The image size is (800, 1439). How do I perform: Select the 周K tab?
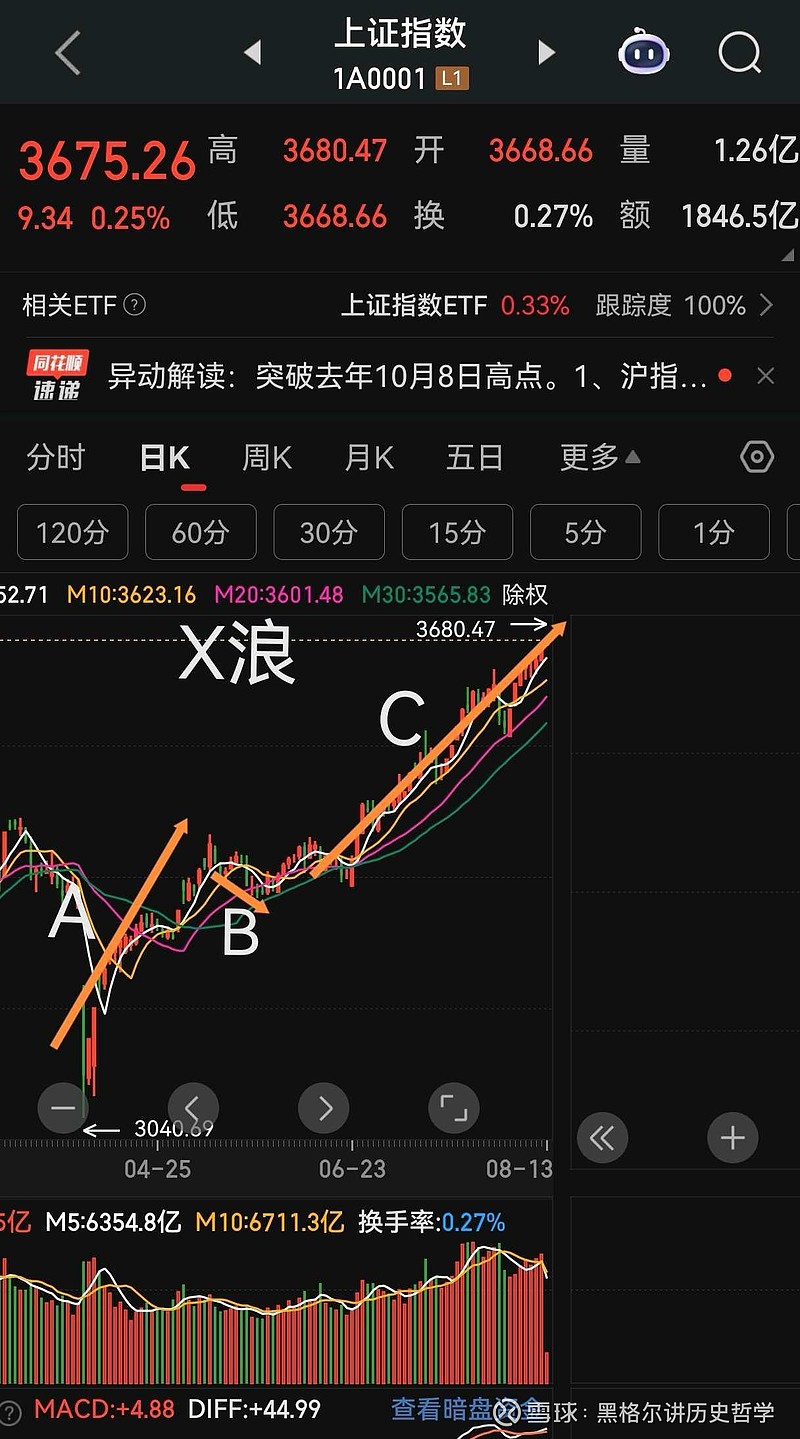[x=267, y=458]
